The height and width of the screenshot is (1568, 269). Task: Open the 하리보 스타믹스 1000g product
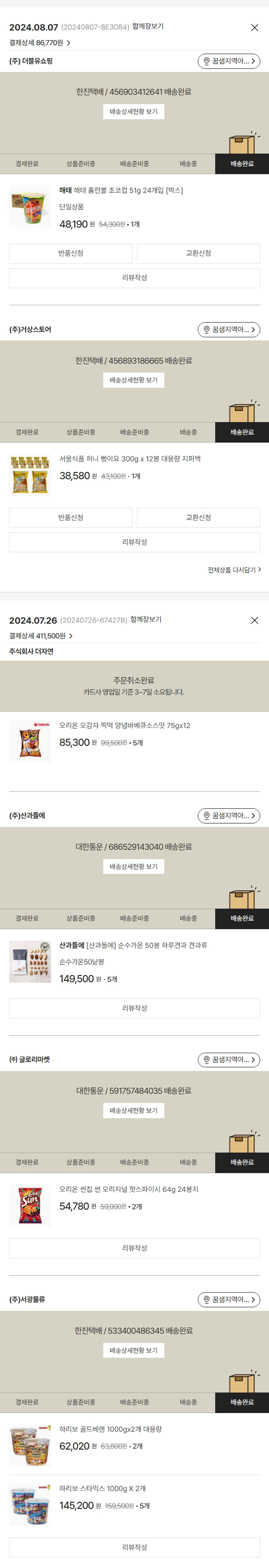(102, 1488)
